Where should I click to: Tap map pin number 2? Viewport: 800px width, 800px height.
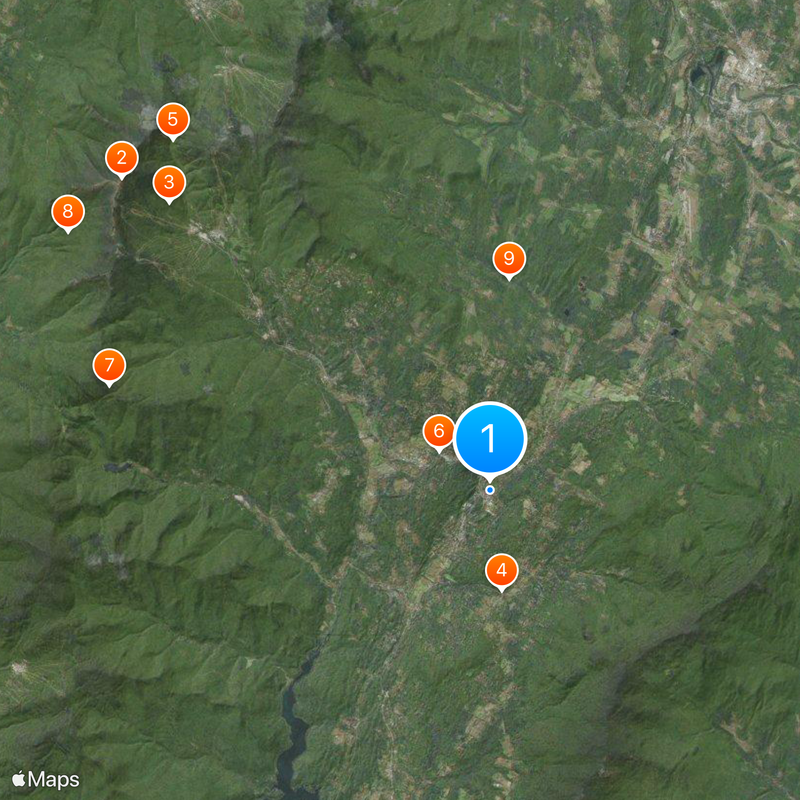click(x=122, y=157)
